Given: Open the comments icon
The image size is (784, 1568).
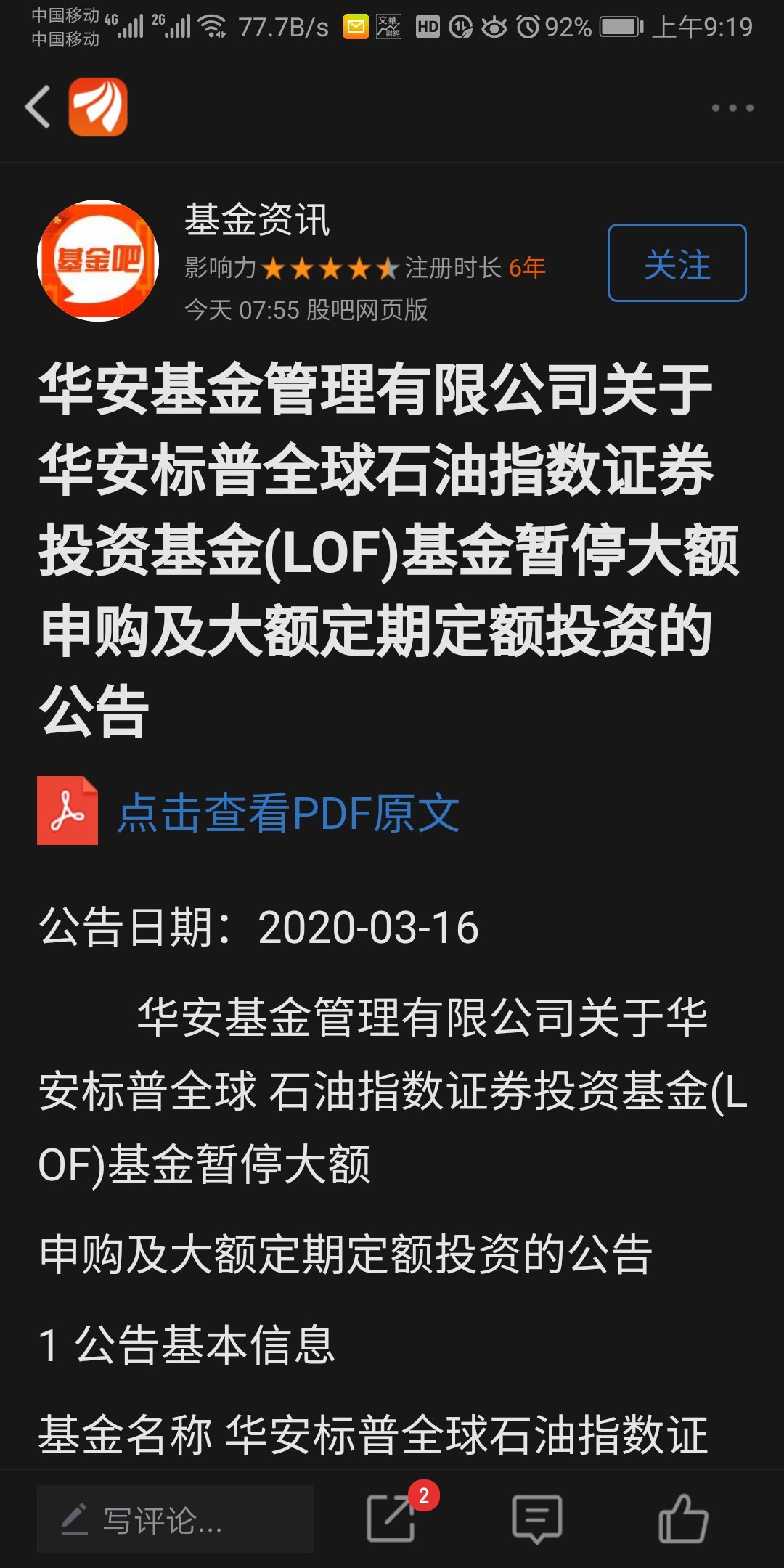Looking at the screenshot, I should point(537,1518).
